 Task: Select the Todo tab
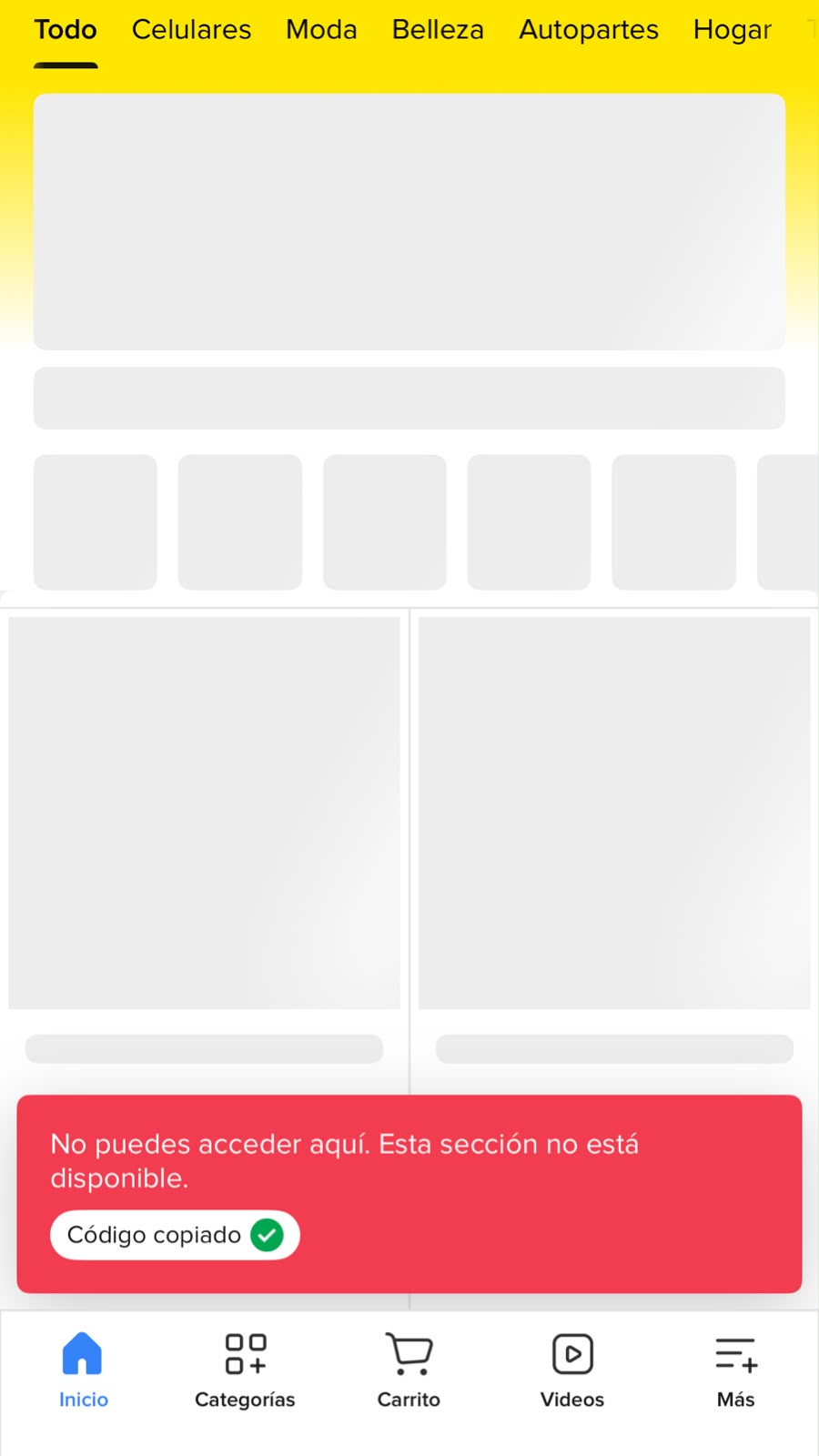tap(66, 30)
